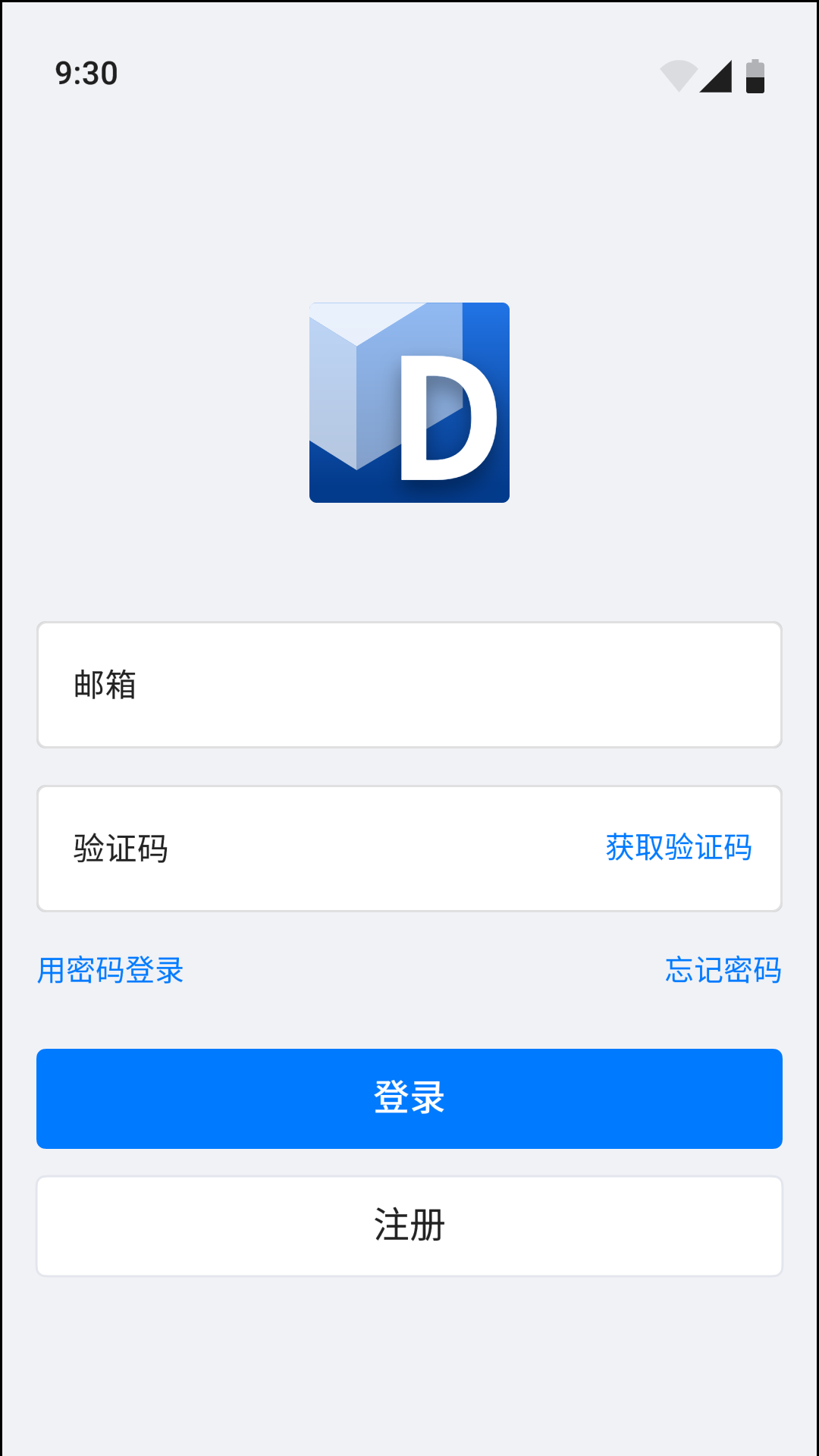Image resolution: width=819 pixels, height=1456 pixels.
Task: Click the Wi-Fi status icon
Action: click(x=679, y=74)
